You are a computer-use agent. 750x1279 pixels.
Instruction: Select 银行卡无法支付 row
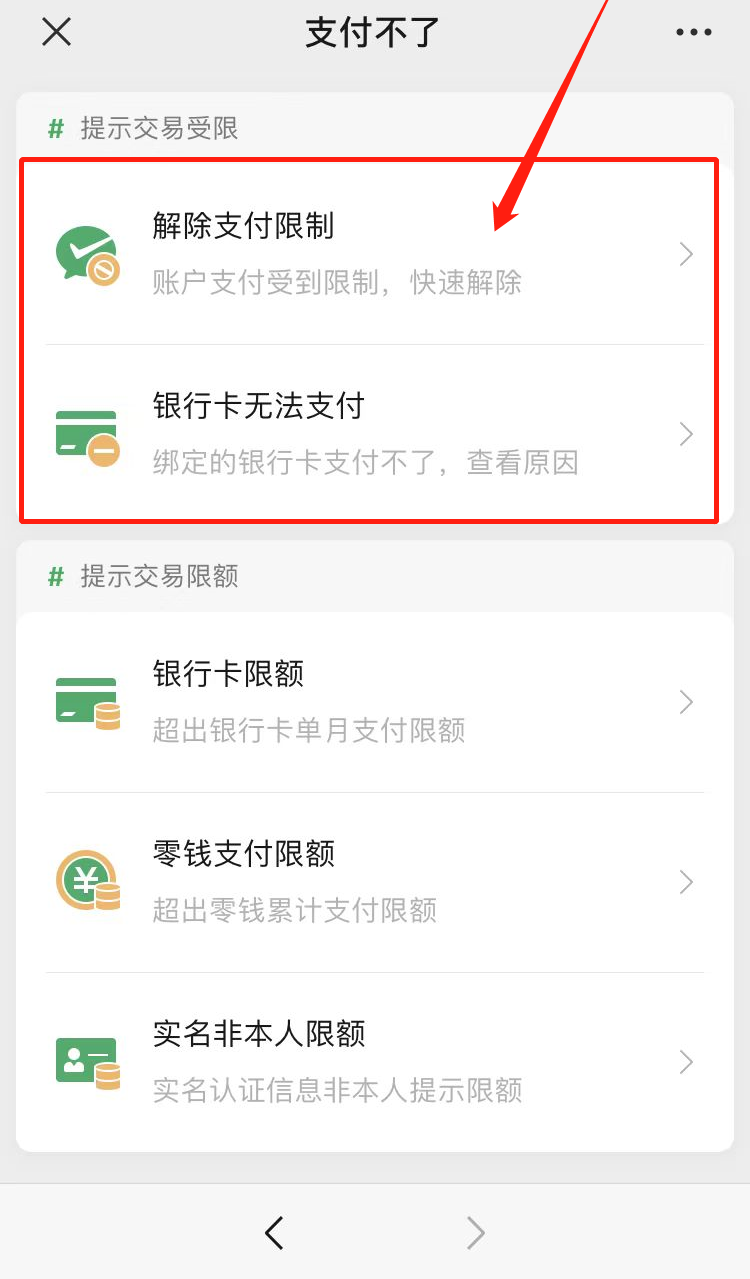(x=375, y=434)
